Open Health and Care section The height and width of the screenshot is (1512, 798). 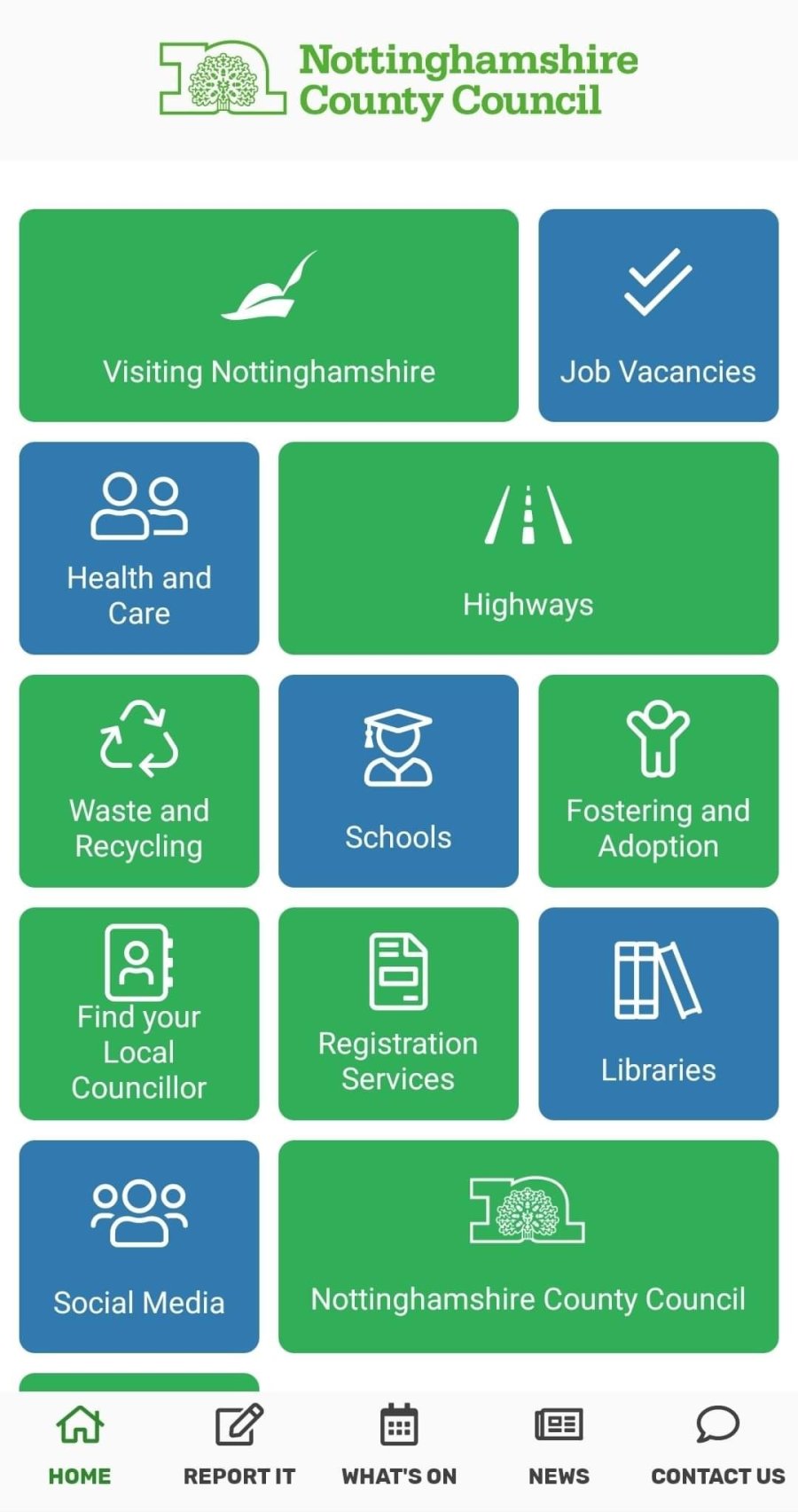(139, 548)
